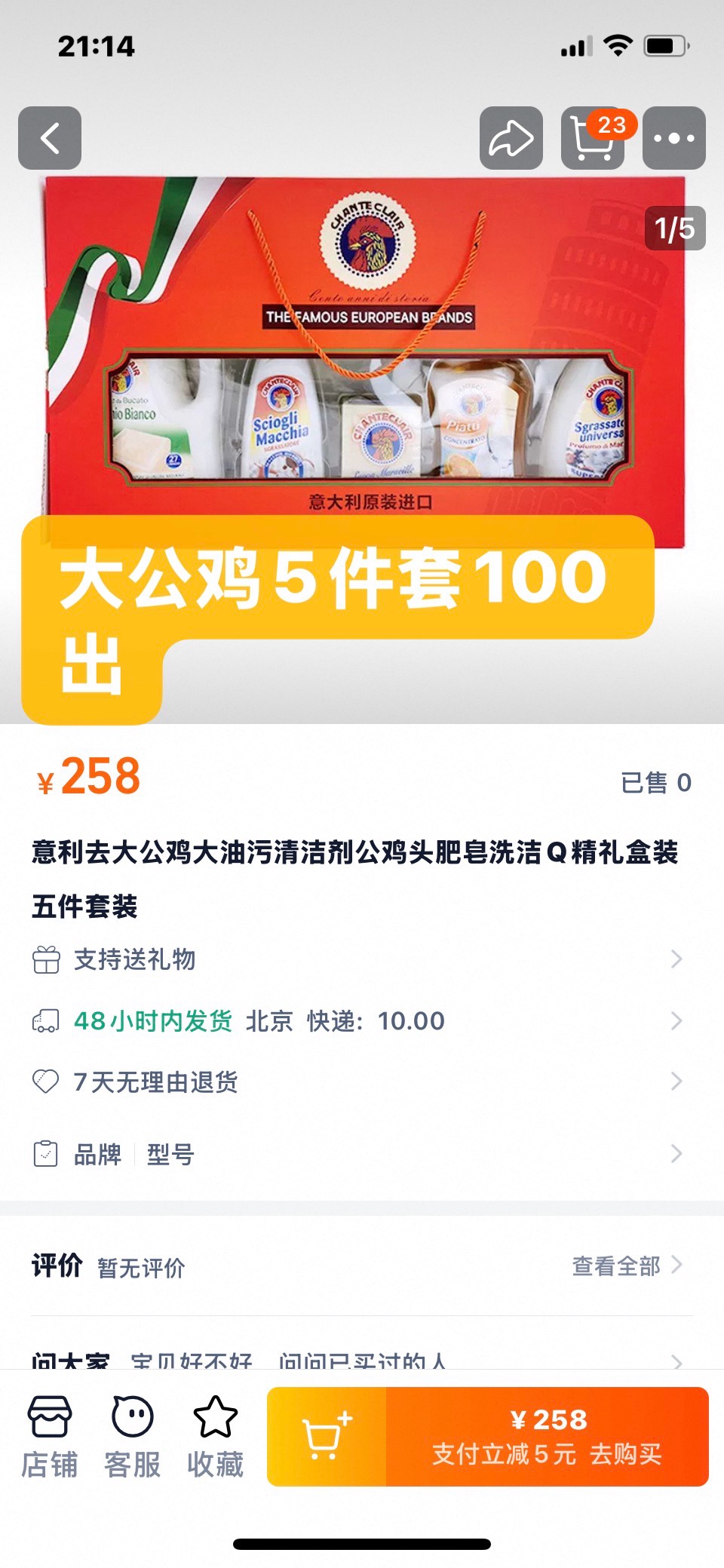Buy now with ¥258 去购买 button

pyautogui.click(x=548, y=1436)
